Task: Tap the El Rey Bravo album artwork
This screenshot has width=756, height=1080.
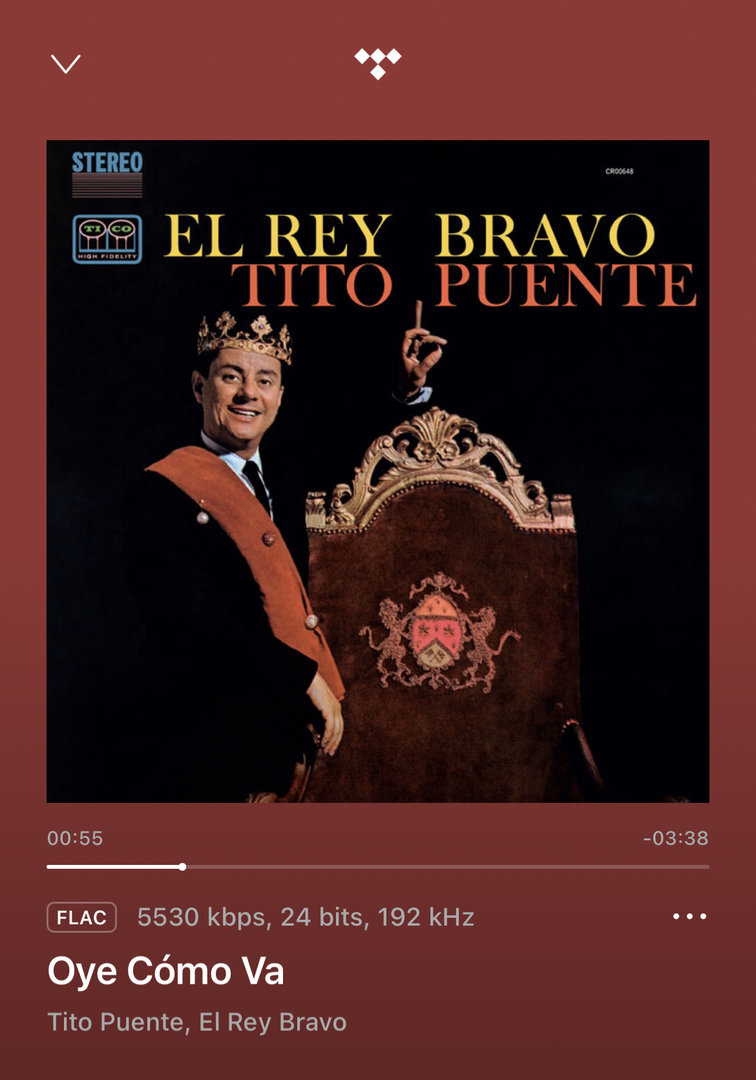Action: point(378,471)
